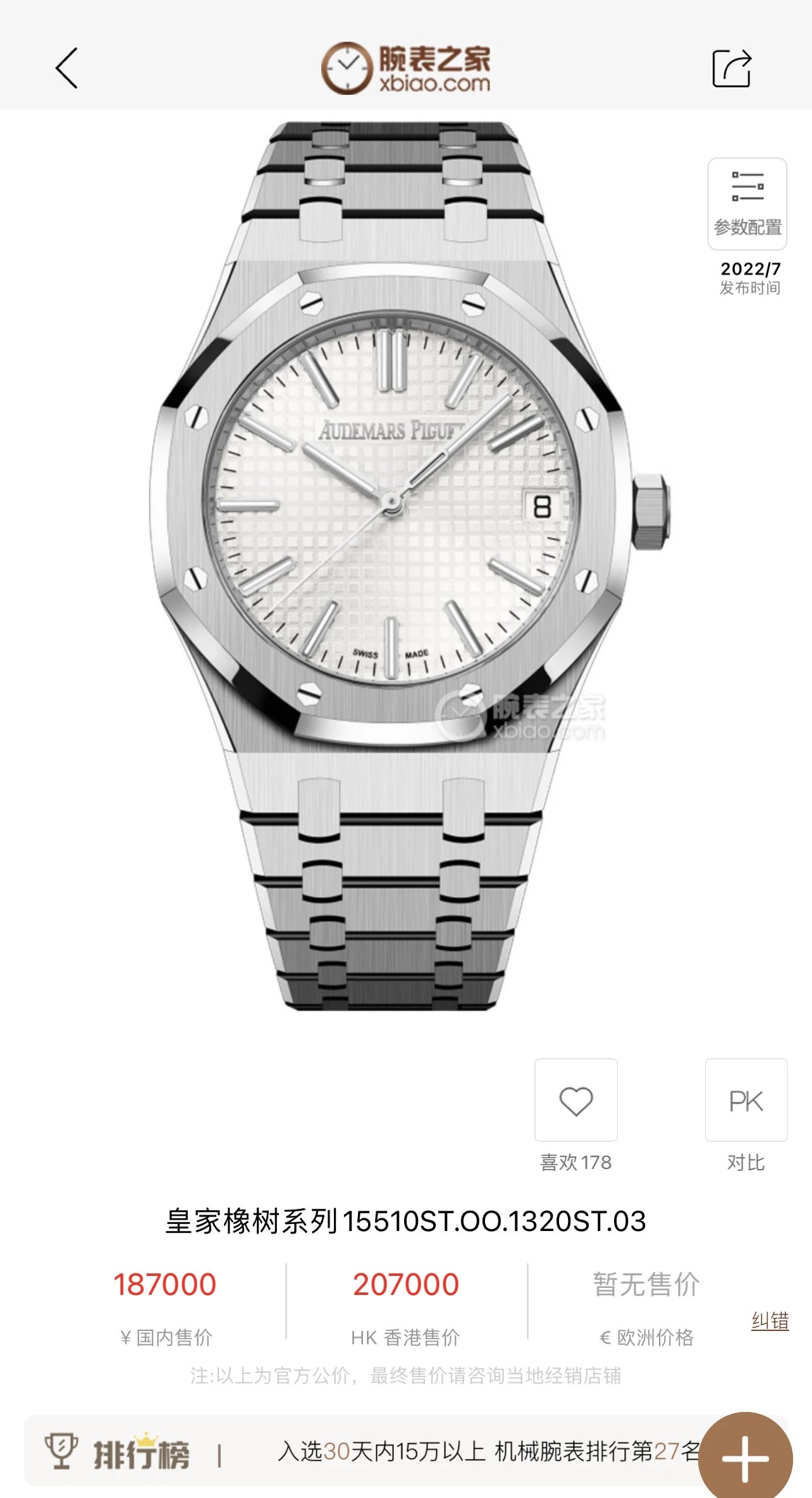Like this watch with the heart
812x1498 pixels.
pyautogui.click(x=575, y=1100)
